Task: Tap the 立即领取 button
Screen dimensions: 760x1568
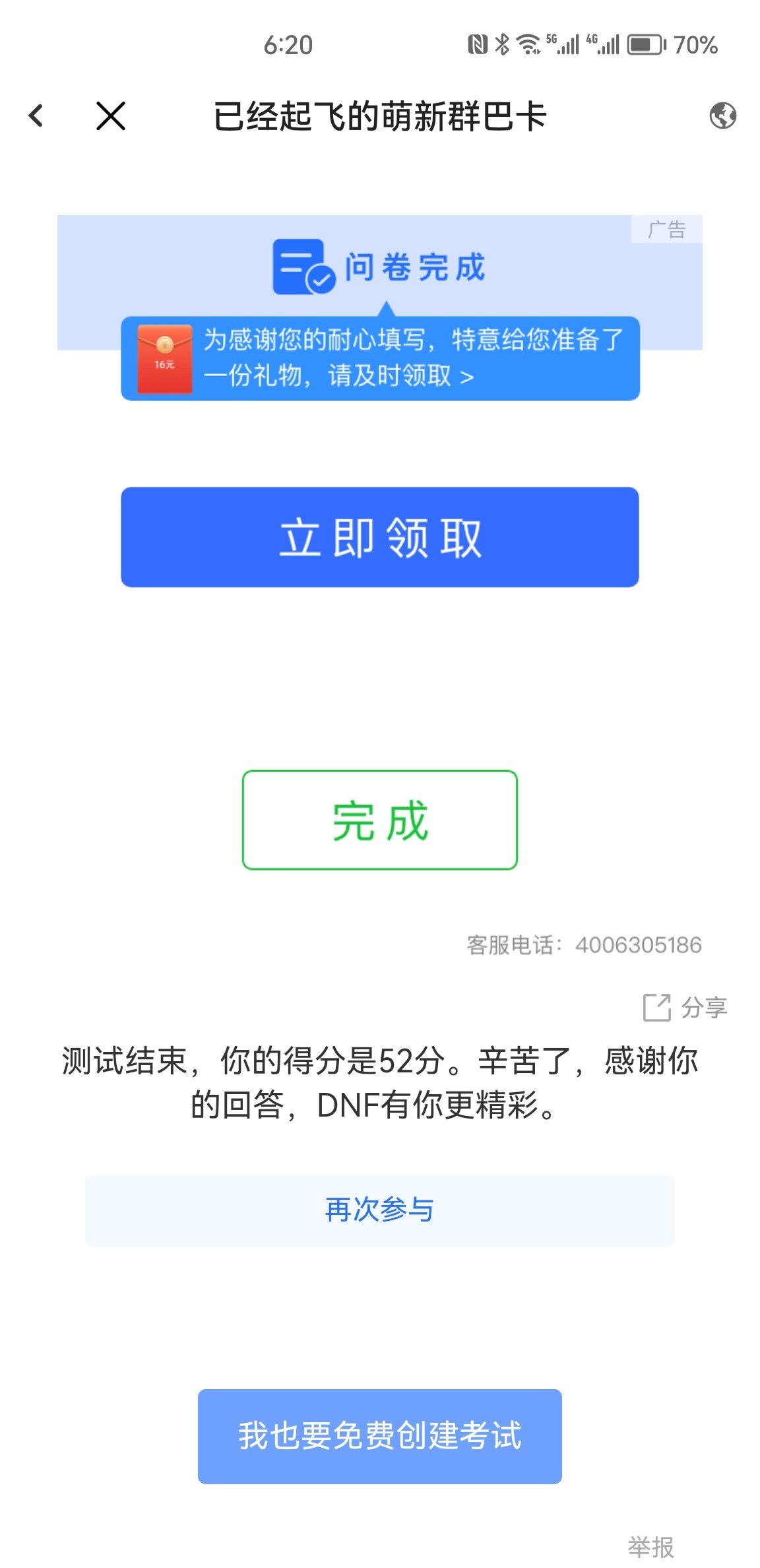Action: [x=380, y=537]
